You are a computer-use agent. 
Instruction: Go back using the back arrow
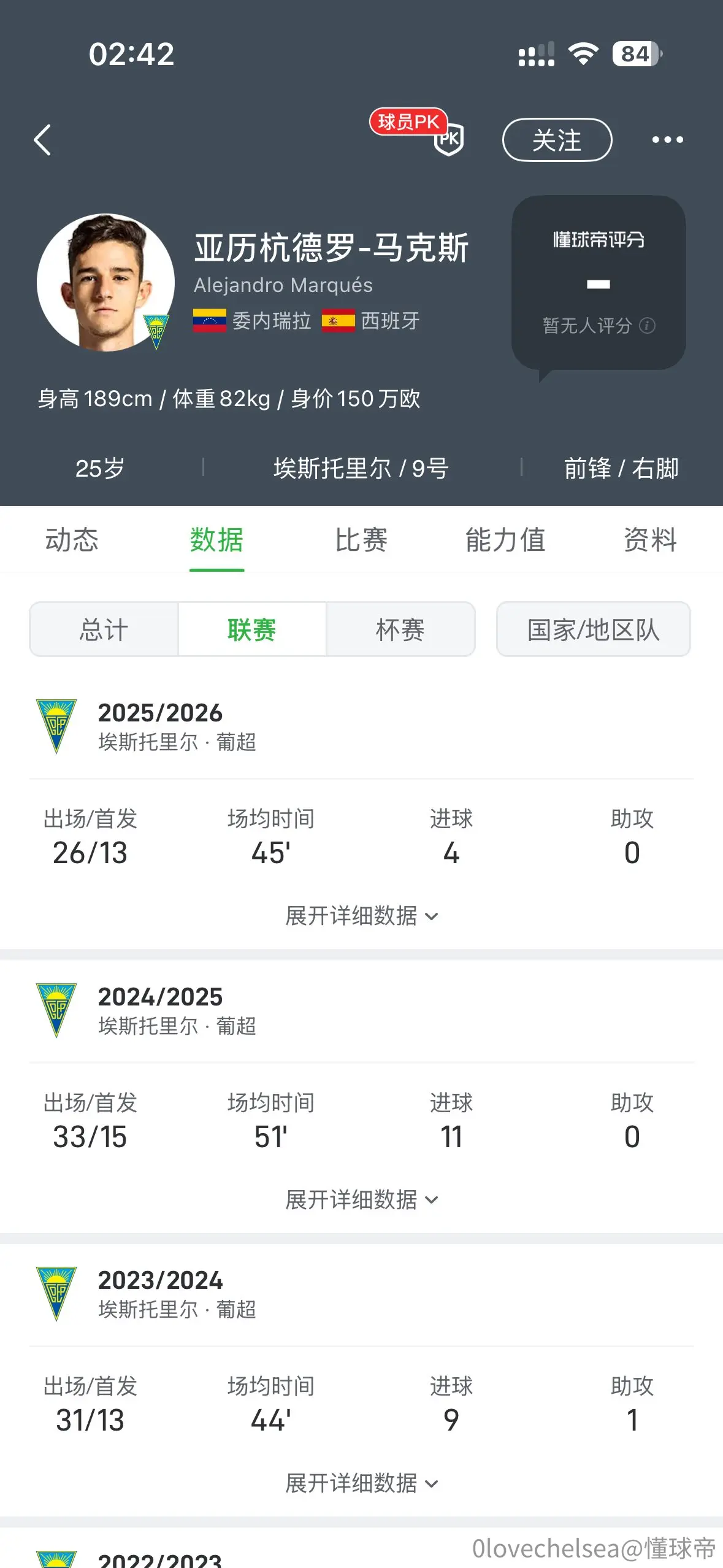[42, 140]
